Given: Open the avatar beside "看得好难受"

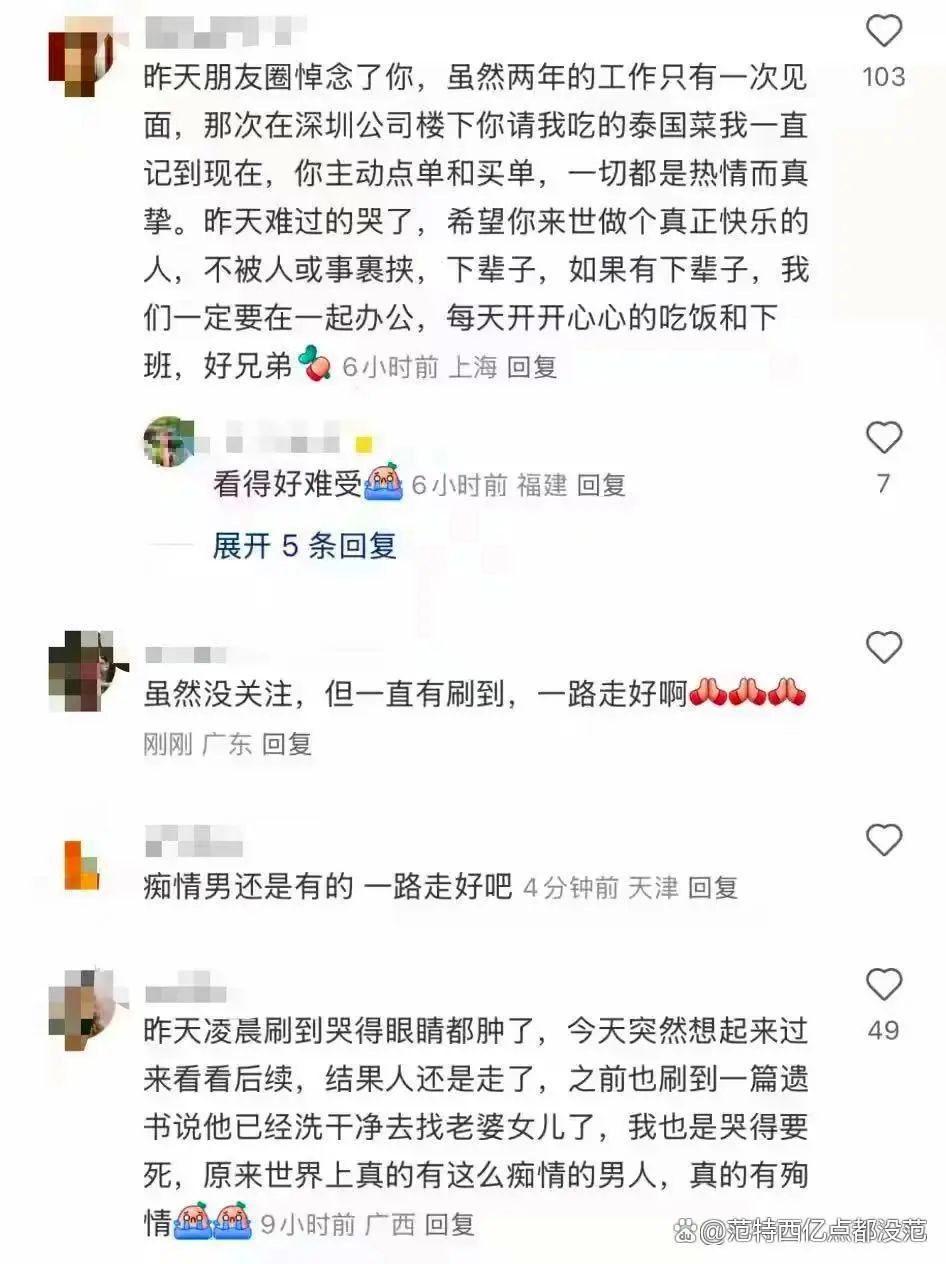Looking at the screenshot, I should [x=169, y=442].
